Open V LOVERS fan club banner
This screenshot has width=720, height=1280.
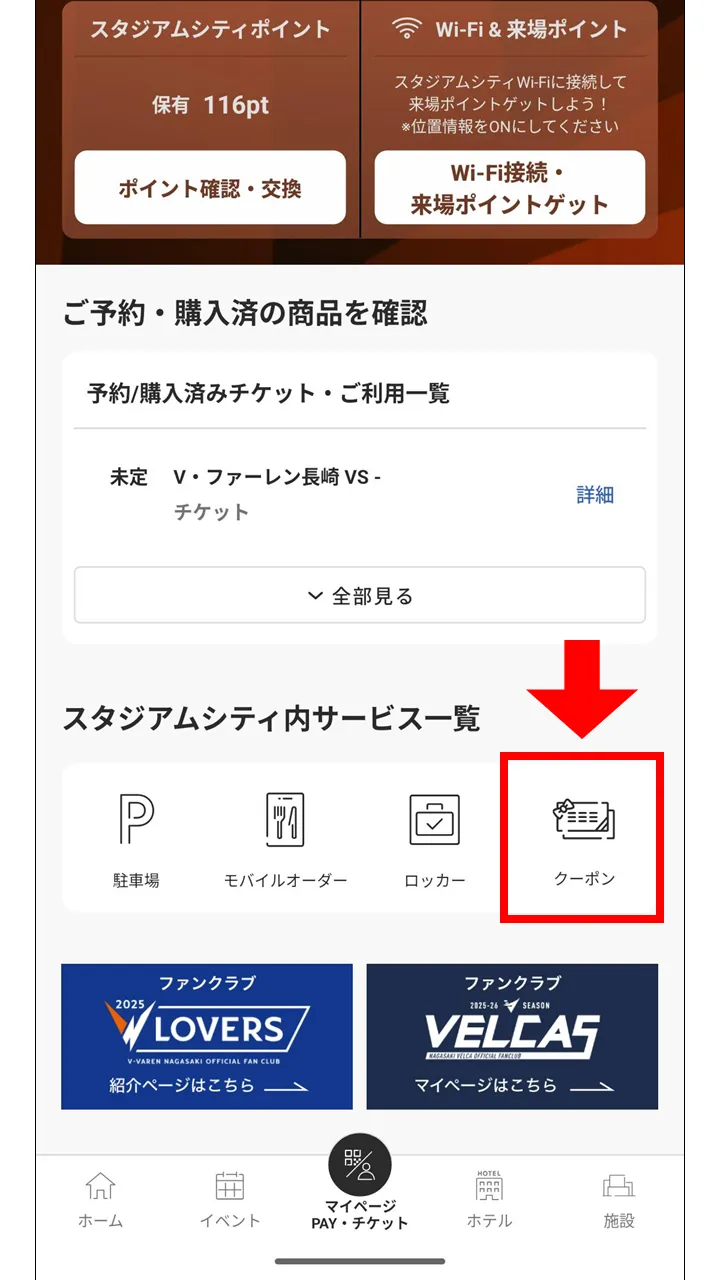(207, 1036)
